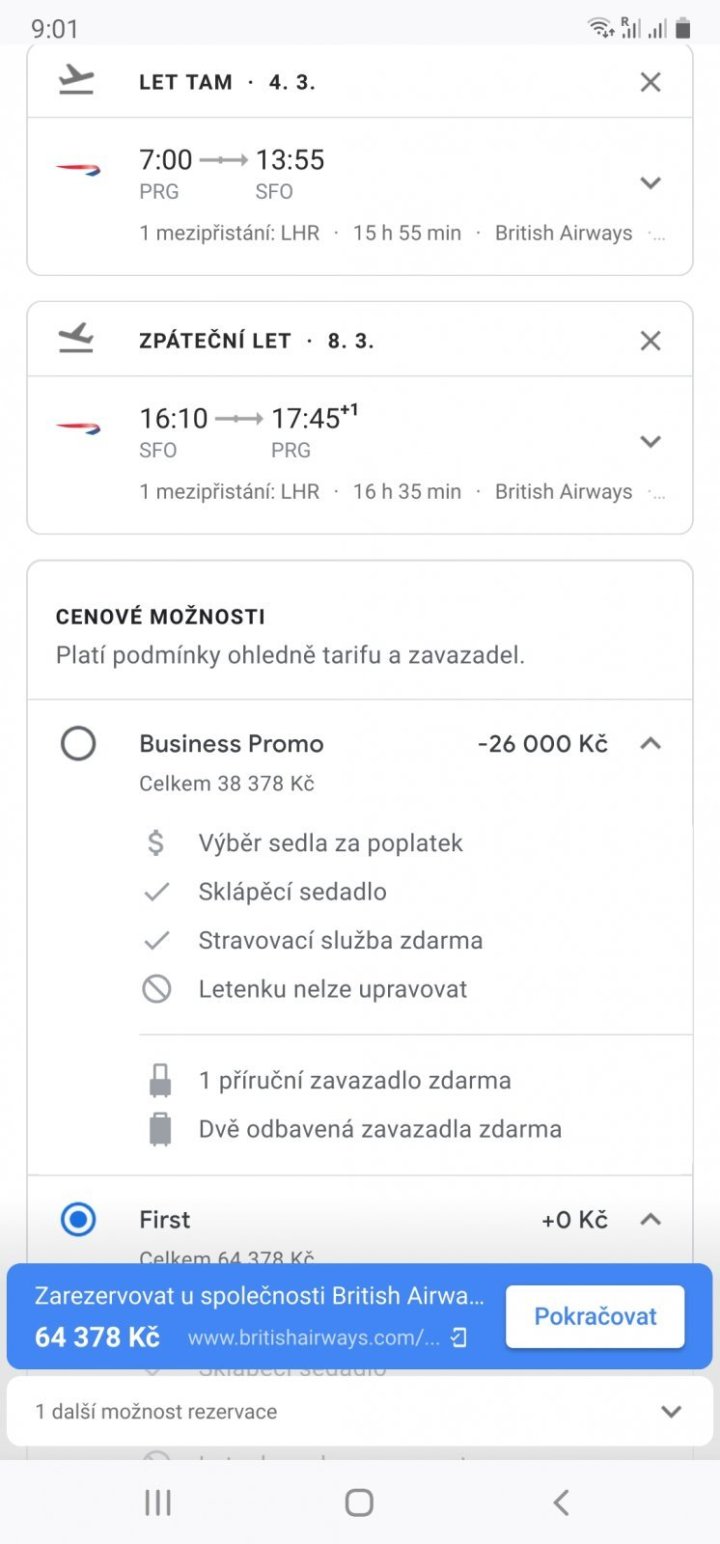Select the First fare option
This screenshot has height=1544, width=720.
click(78, 1220)
